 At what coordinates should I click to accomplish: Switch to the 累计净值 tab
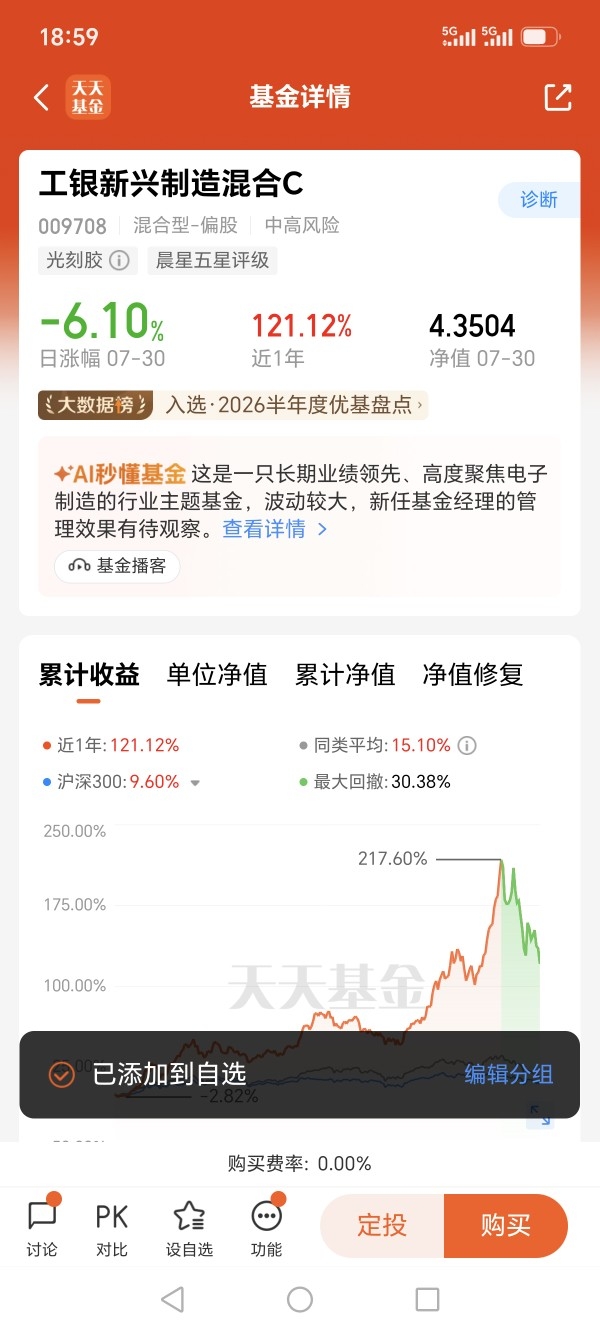345,675
